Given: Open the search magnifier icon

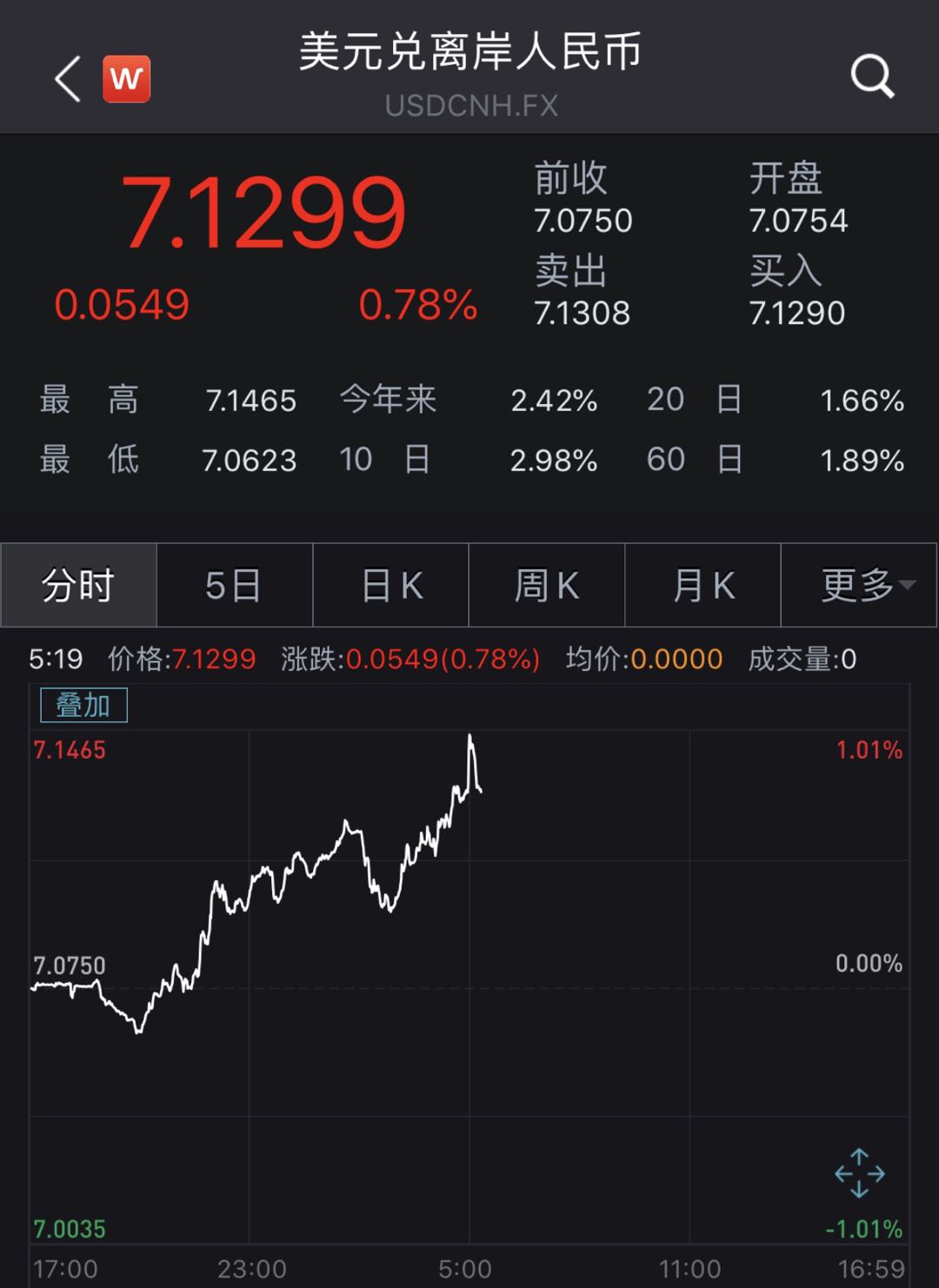Looking at the screenshot, I should pyautogui.click(x=872, y=76).
